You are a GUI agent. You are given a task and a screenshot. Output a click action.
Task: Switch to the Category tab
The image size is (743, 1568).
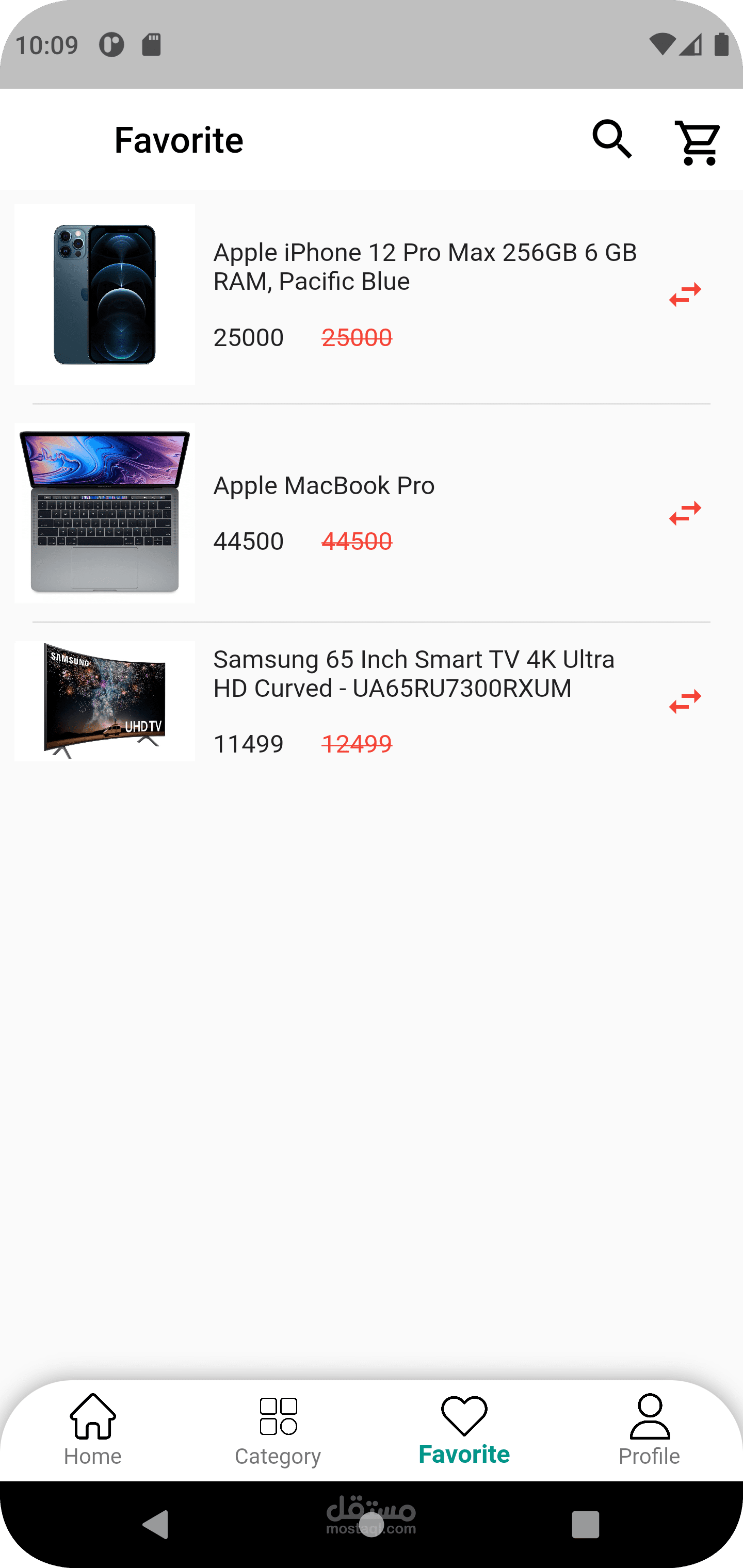278,1430
